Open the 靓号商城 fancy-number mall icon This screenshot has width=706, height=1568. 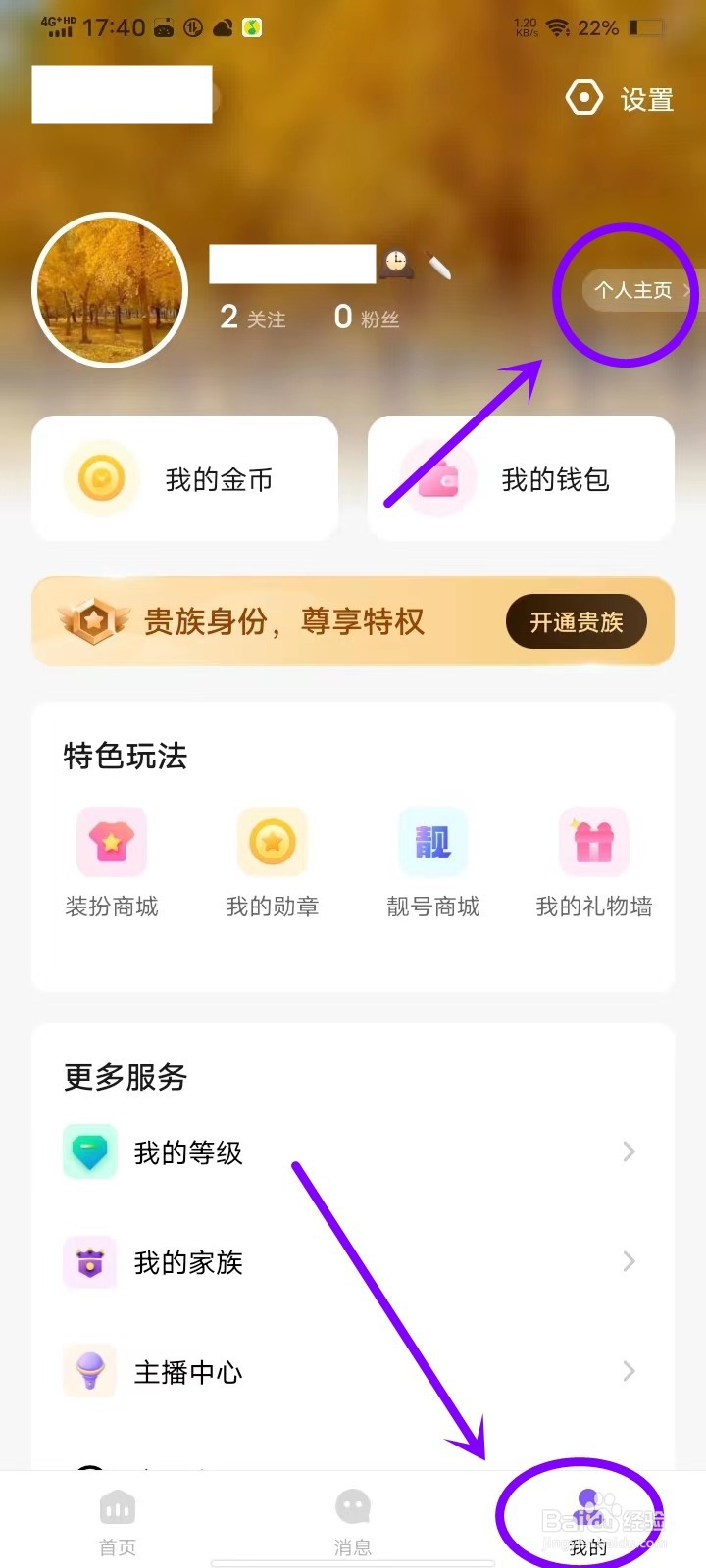(x=432, y=841)
